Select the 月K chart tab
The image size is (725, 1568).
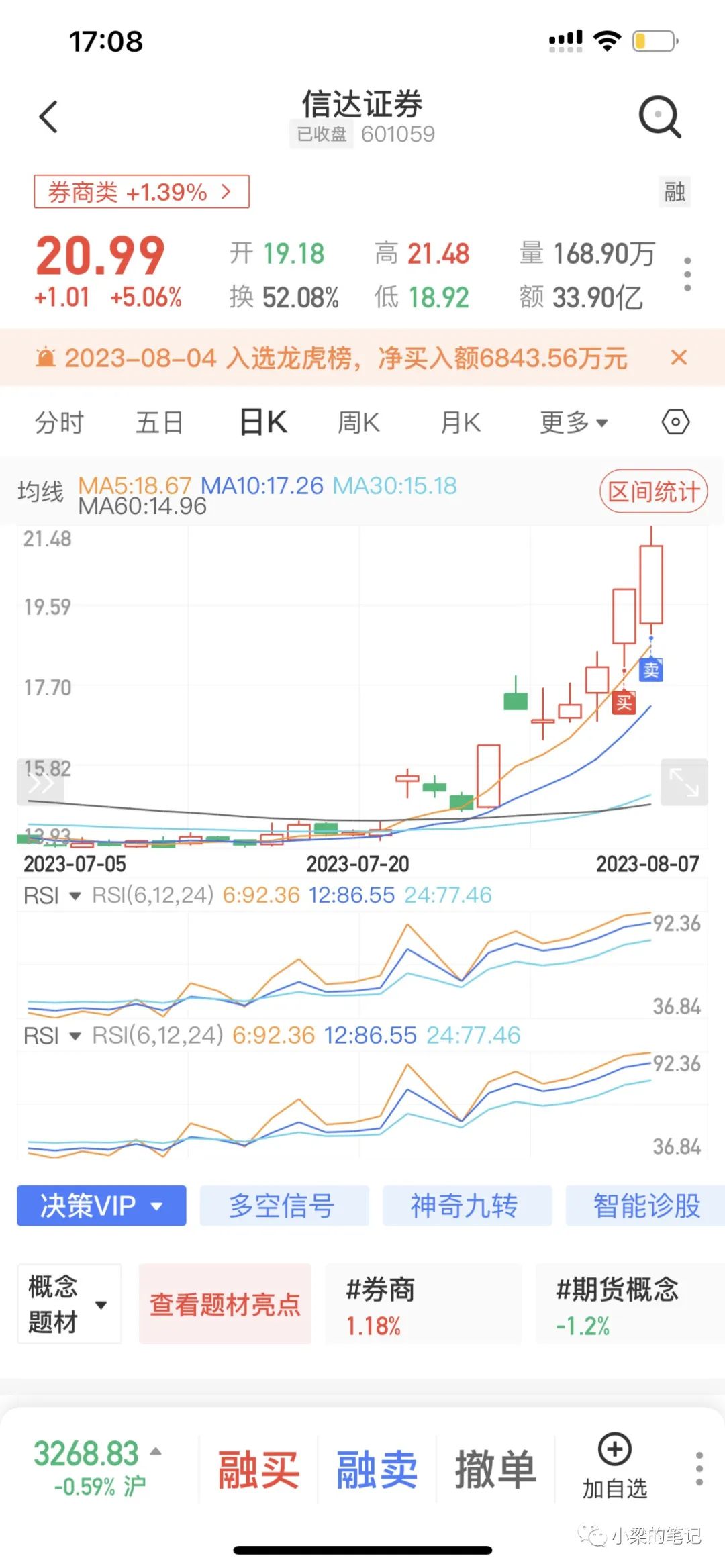461,423
